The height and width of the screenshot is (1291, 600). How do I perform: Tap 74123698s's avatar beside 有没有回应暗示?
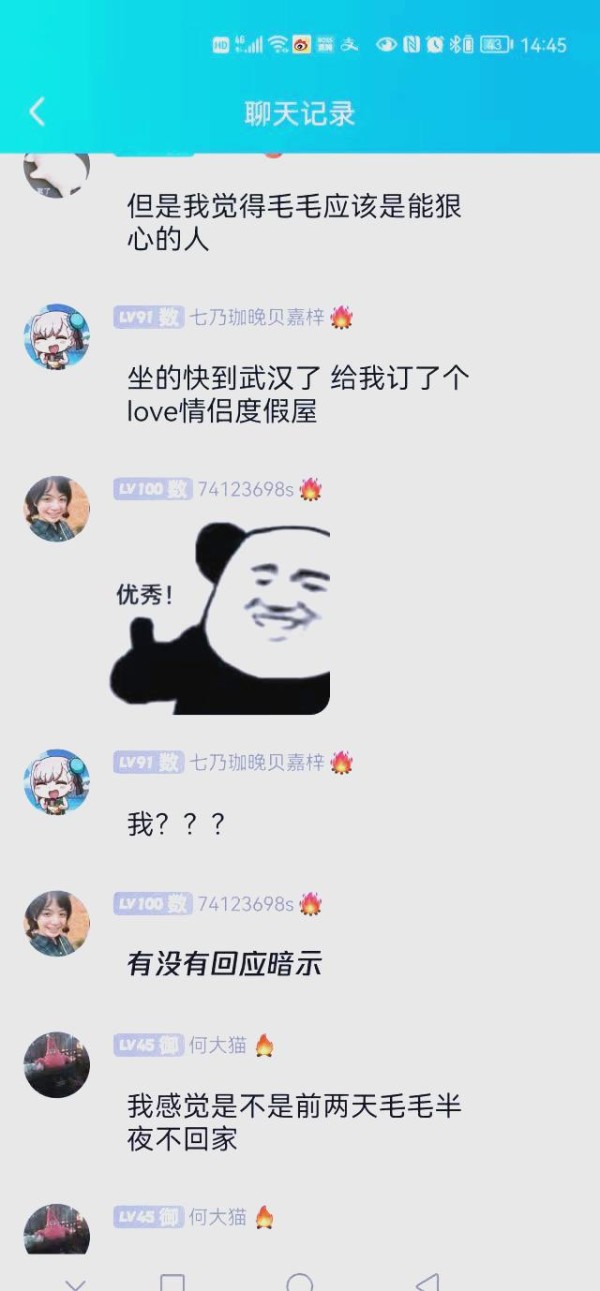pos(56,923)
